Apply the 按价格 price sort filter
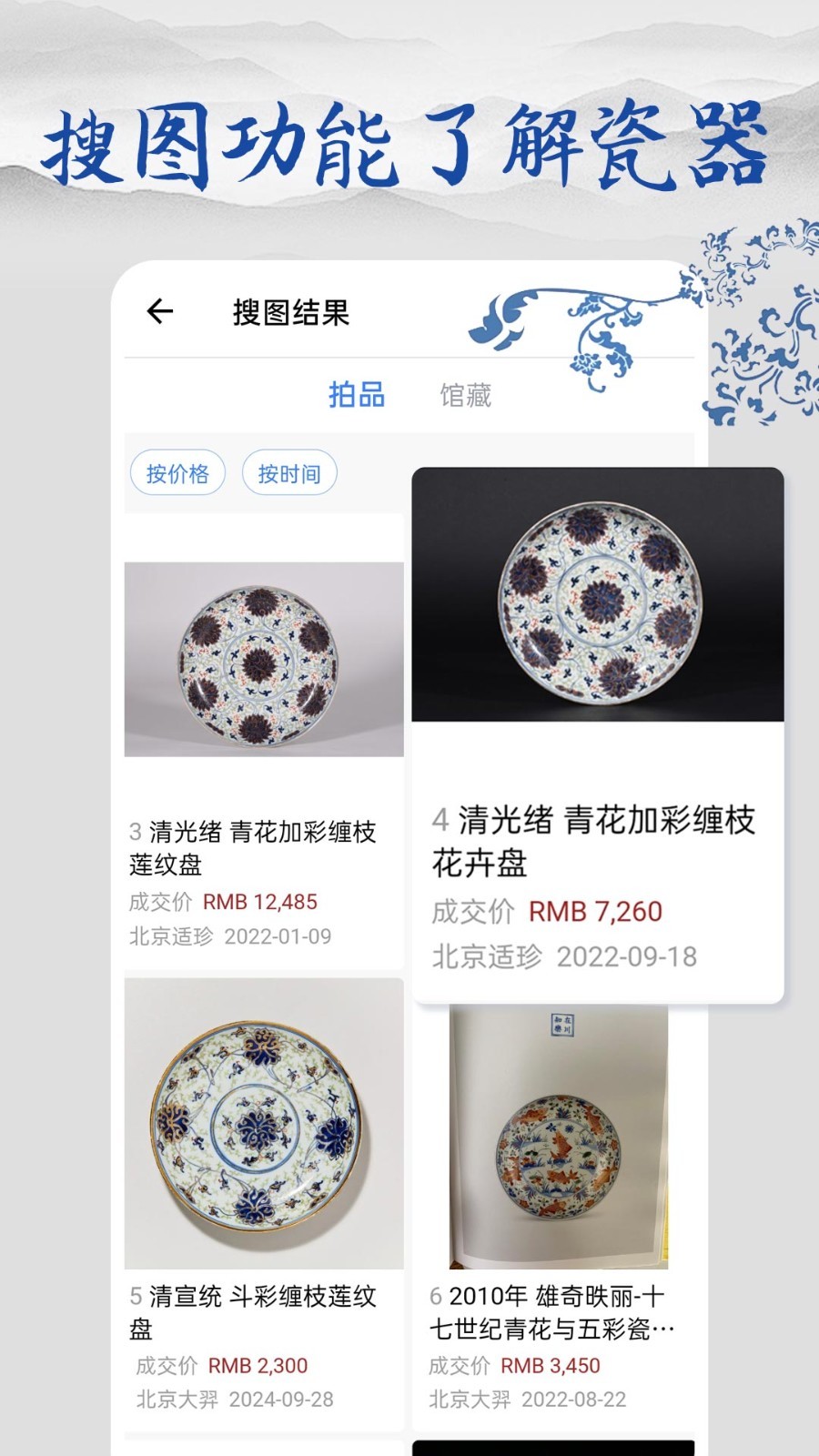Screen dimensions: 819x1456 (x=177, y=472)
